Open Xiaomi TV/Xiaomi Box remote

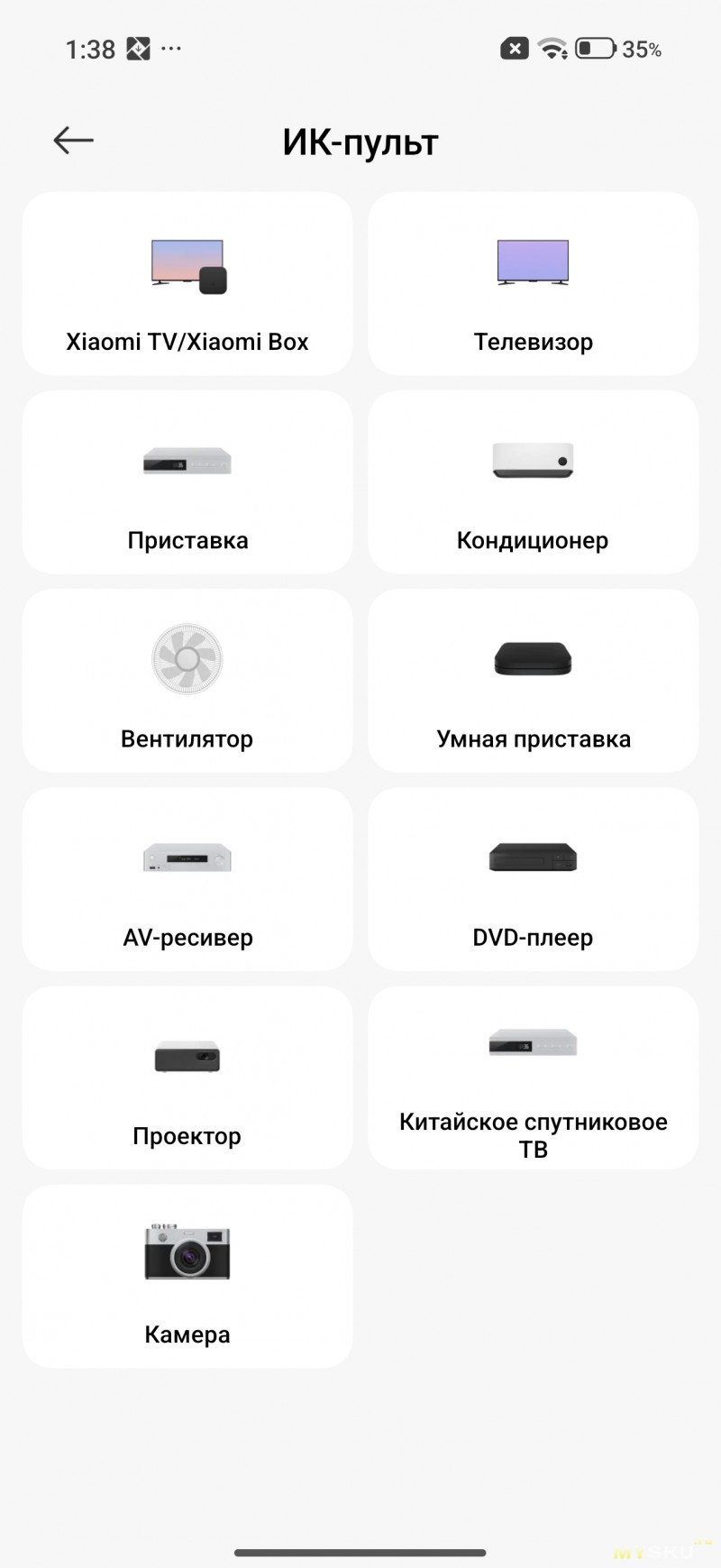click(x=187, y=284)
